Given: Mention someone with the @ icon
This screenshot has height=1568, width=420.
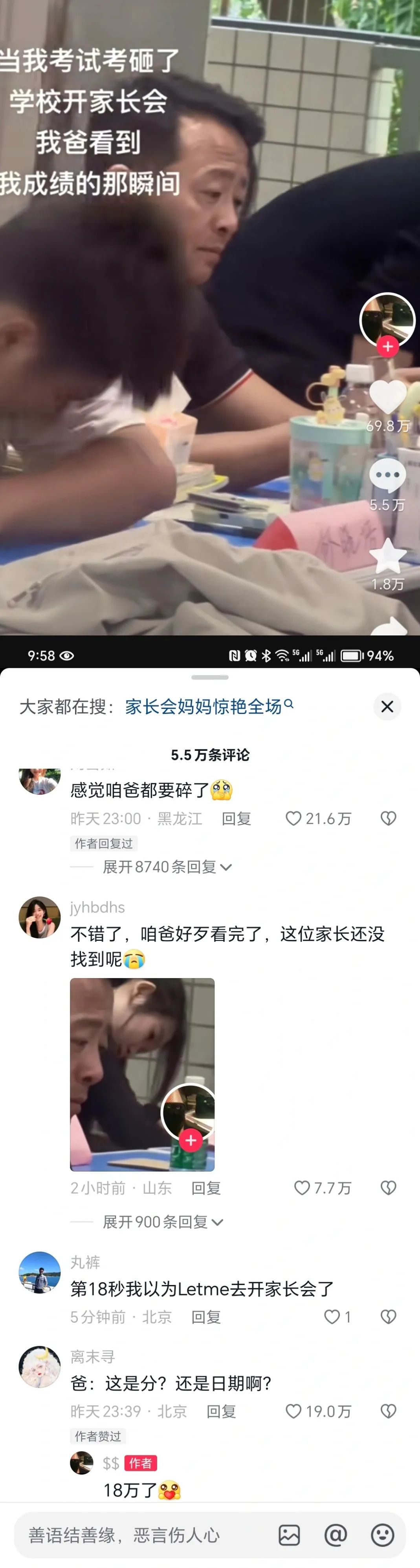Looking at the screenshot, I should tap(335, 1535).
